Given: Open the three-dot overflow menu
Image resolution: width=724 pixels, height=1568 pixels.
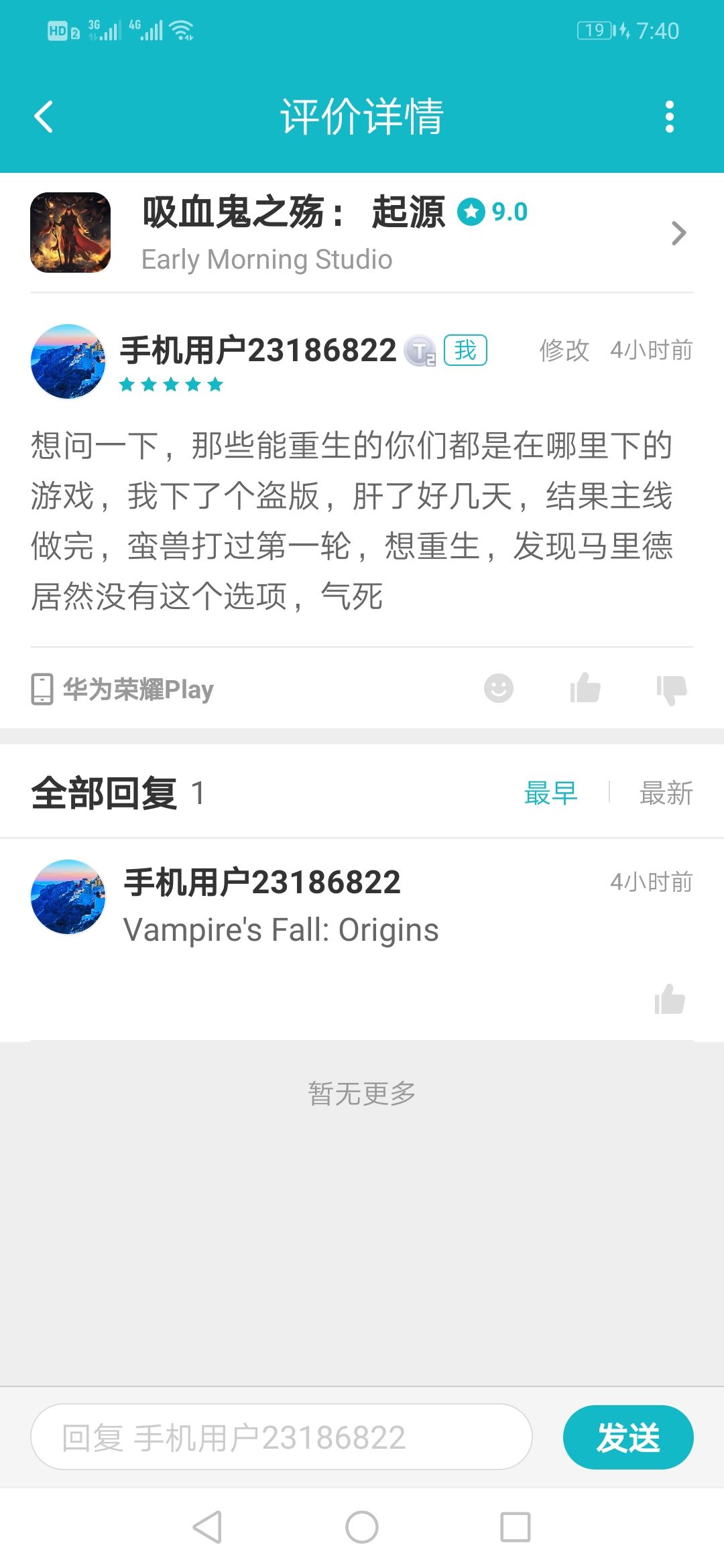Looking at the screenshot, I should coord(669,117).
